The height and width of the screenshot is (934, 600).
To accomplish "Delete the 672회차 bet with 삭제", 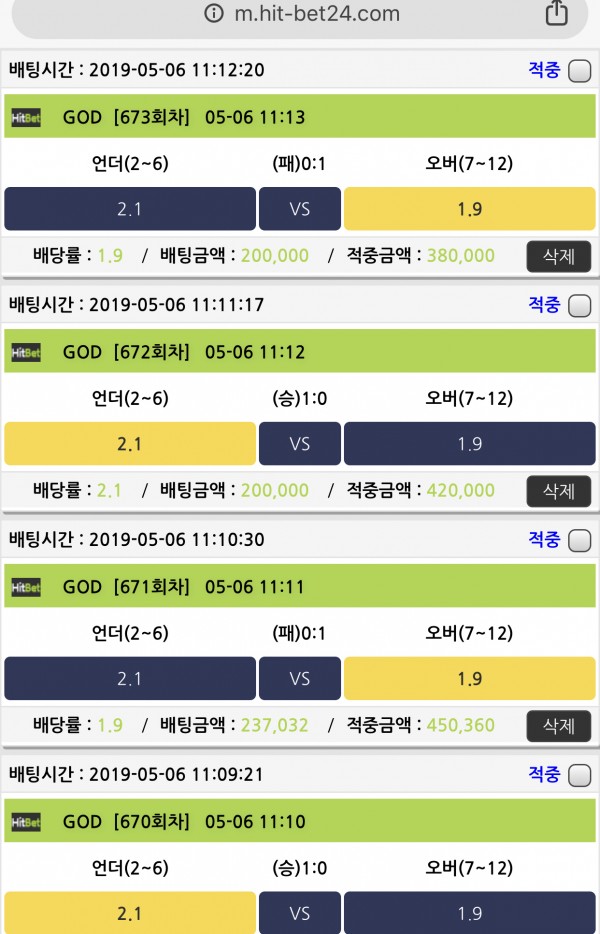I will tap(559, 491).
